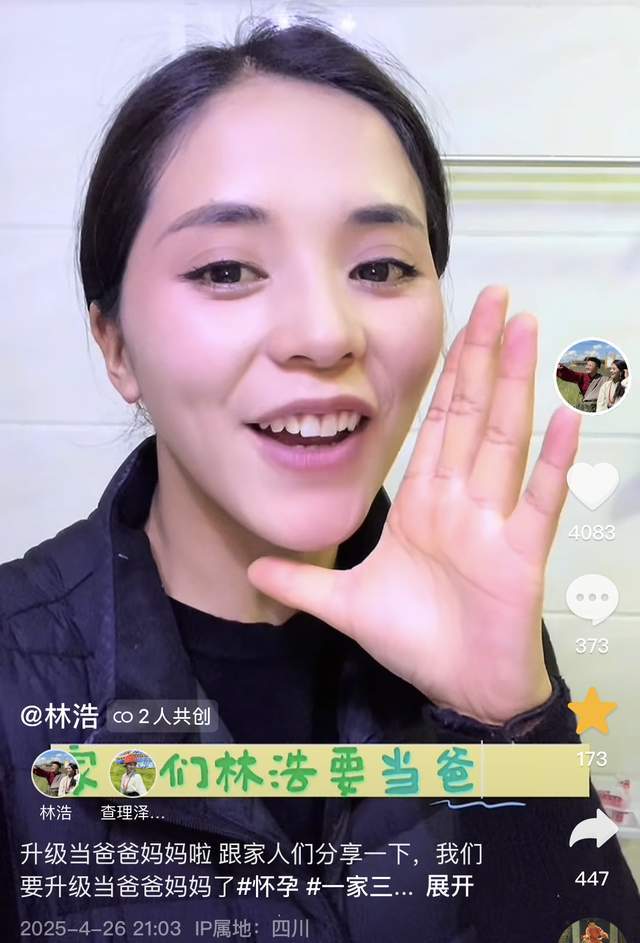Like this video with the heart icon
The width and height of the screenshot is (640, 943).
pos(592,486)
